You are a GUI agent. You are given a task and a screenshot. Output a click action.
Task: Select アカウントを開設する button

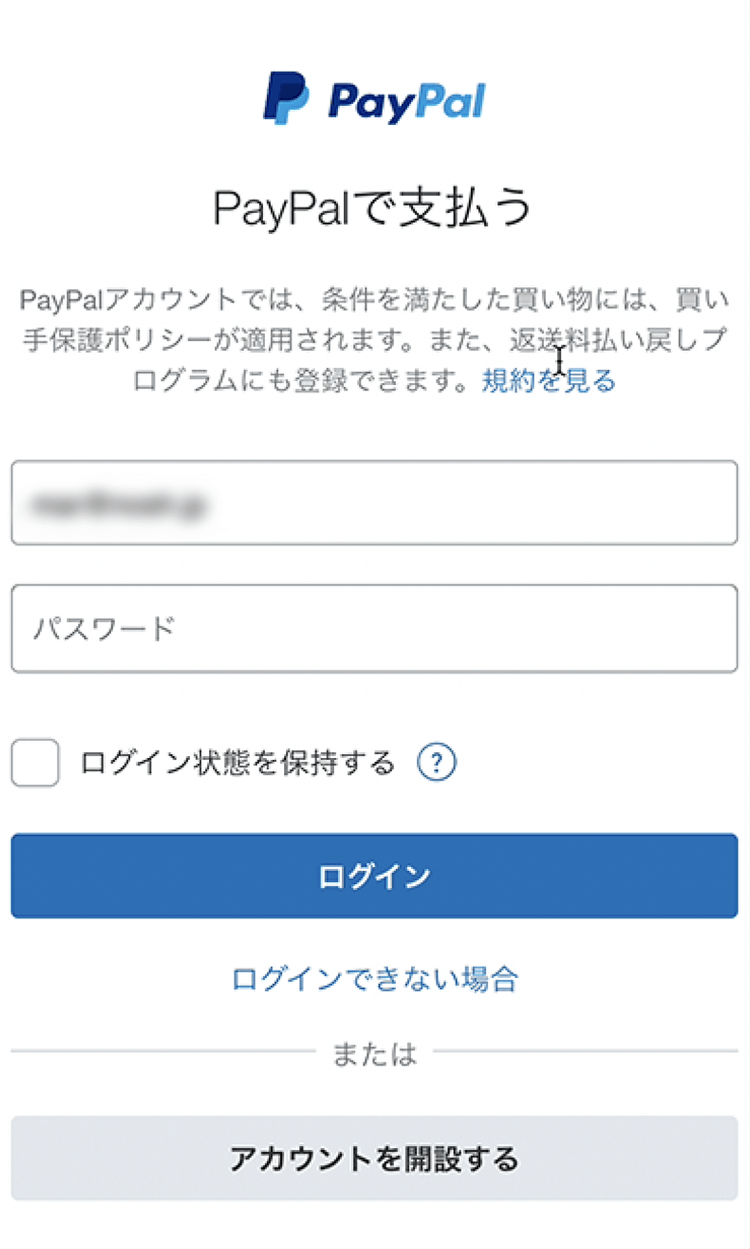[x=374, y=1158]
